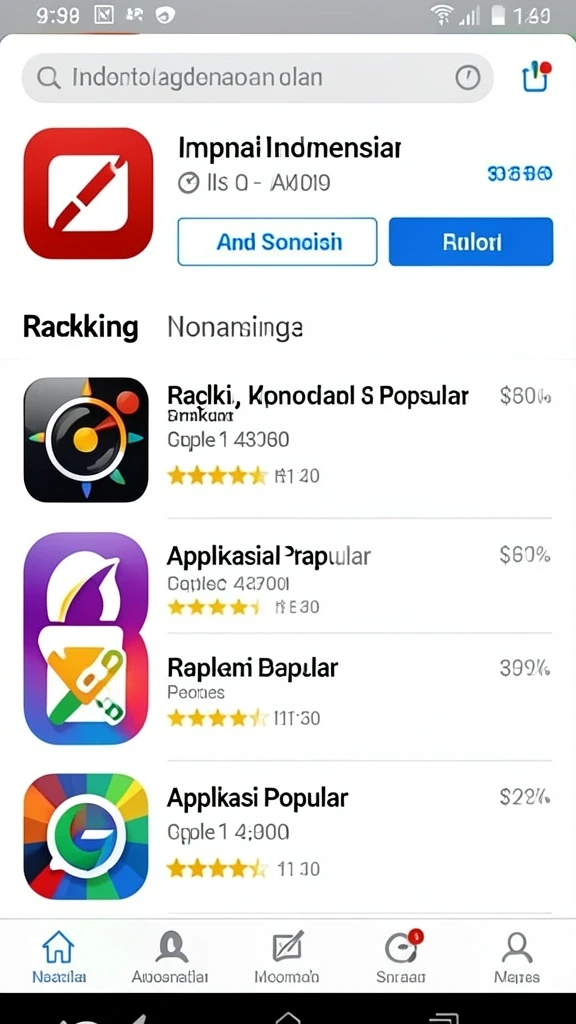The height and width of the screenshot is (1024, 576).
Task: Switch to the Rackking tab
Action: [x=81, y=327]
